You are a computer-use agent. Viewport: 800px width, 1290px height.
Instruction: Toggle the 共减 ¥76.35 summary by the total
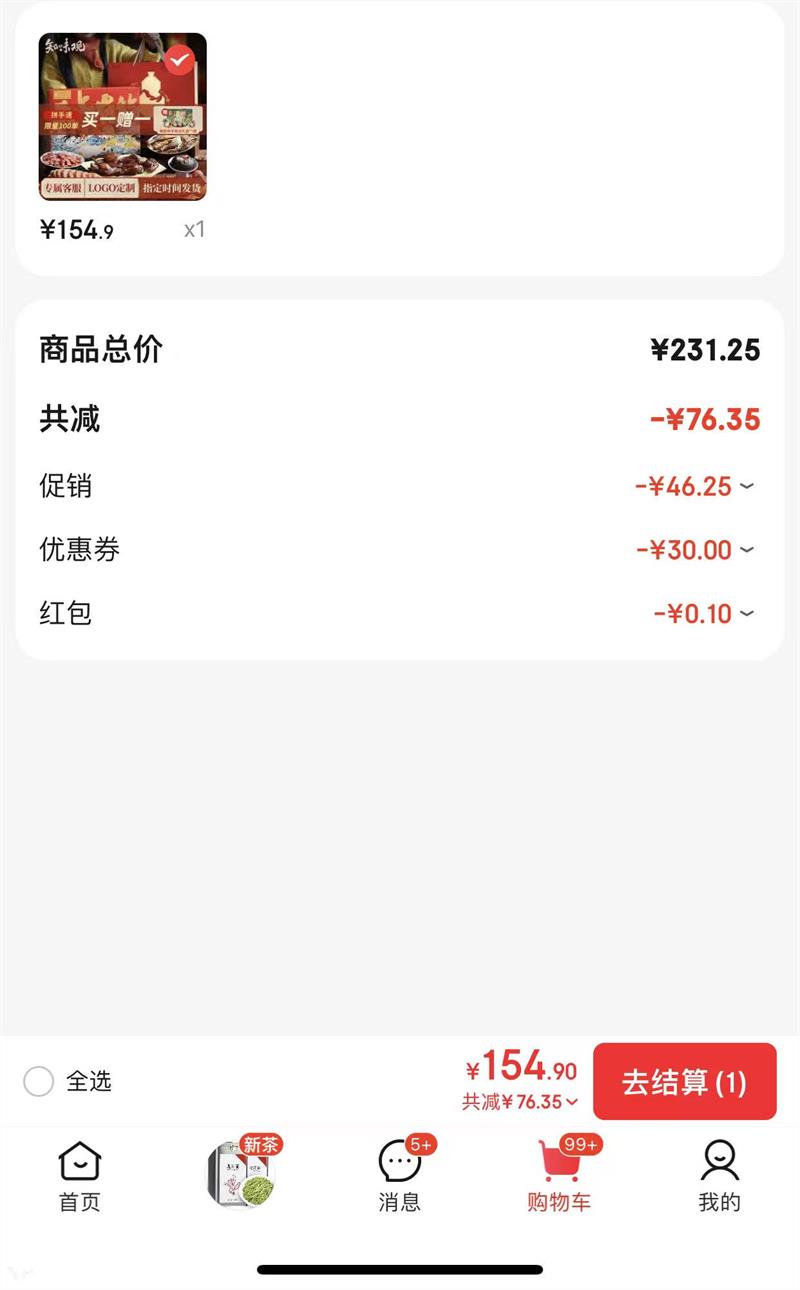520,1102
